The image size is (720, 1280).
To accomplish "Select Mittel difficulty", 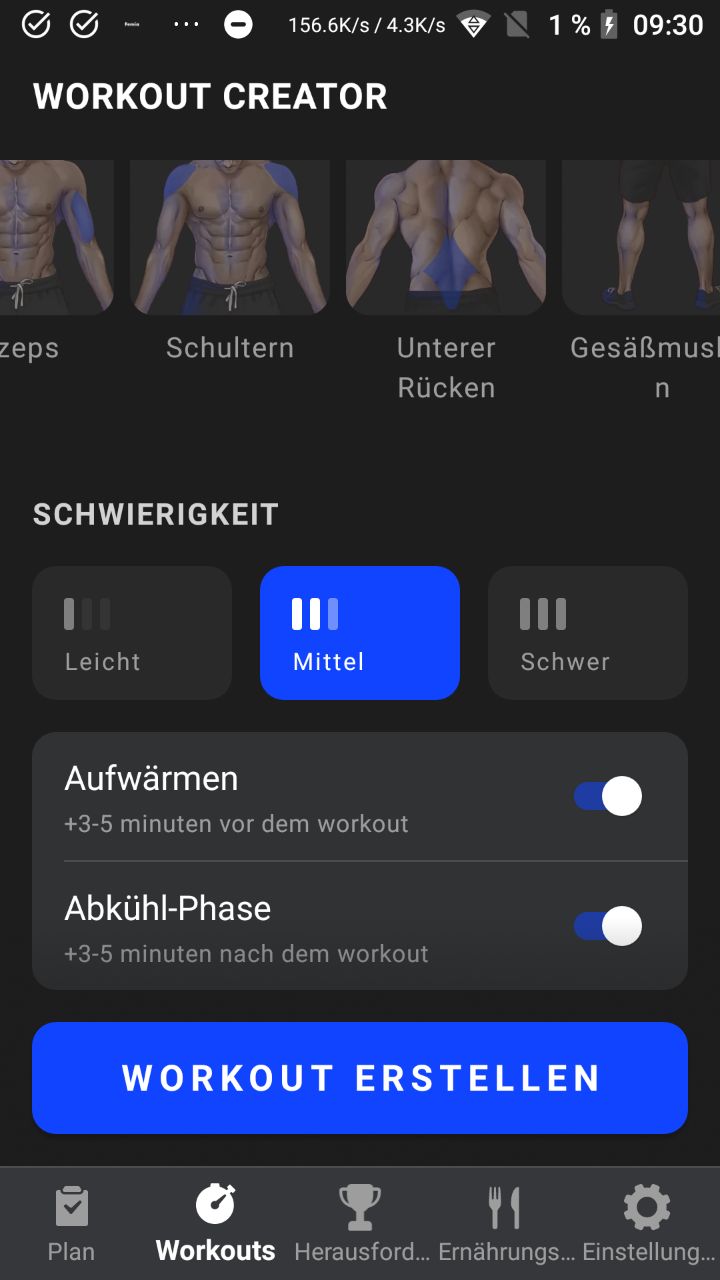I will click(360, 633).
